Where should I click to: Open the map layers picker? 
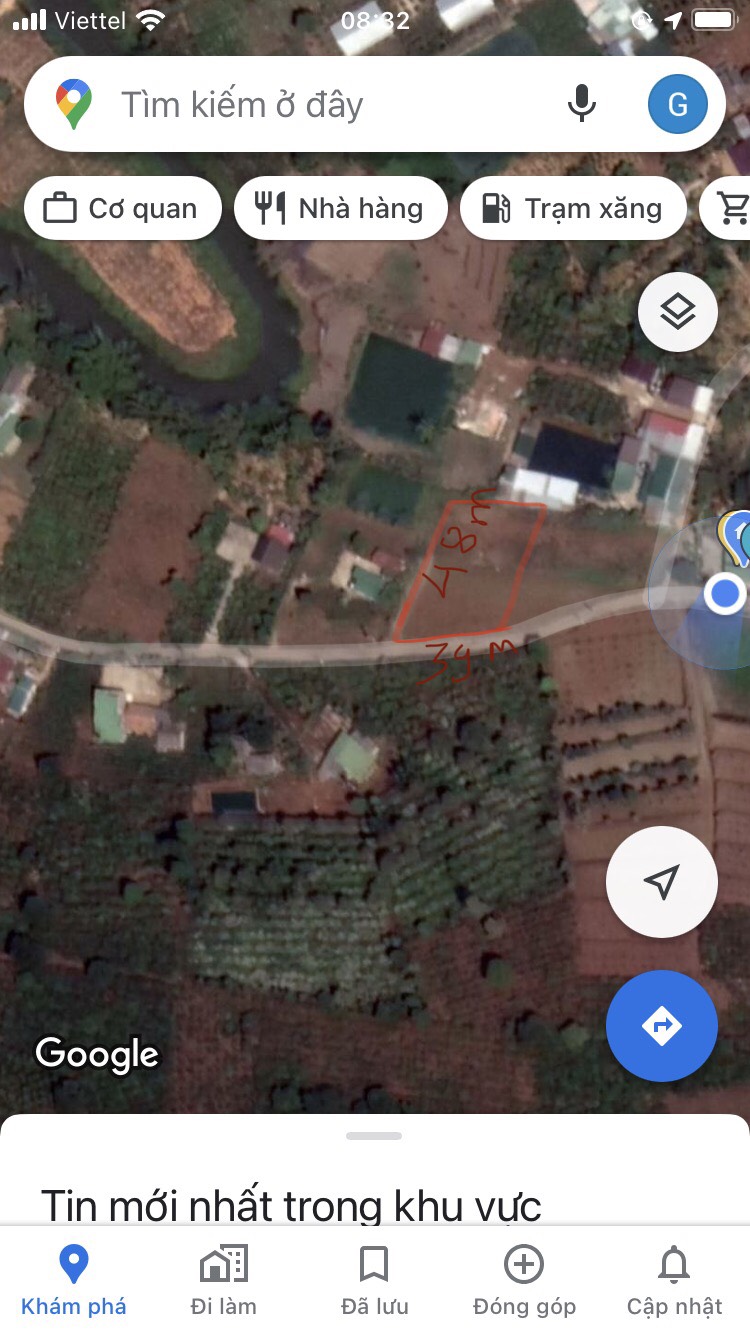point(678,311)
